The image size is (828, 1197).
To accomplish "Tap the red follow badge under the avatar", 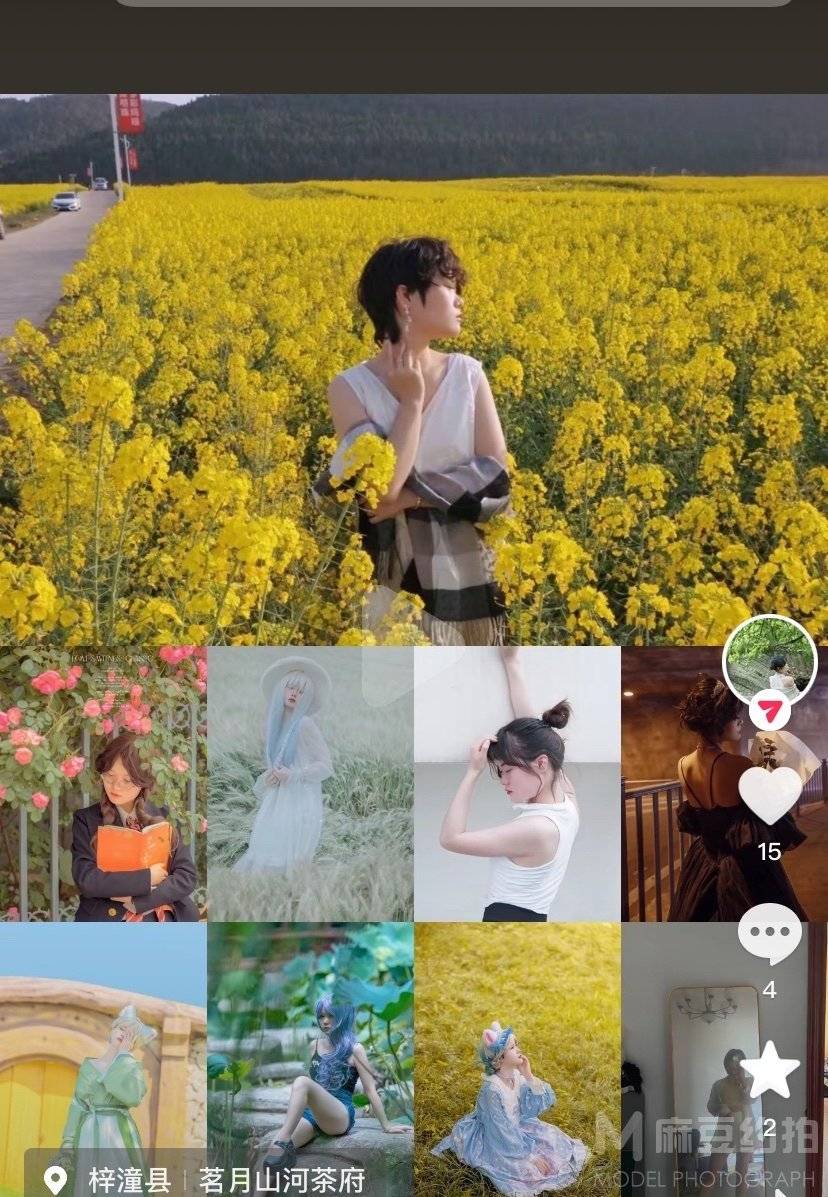I will pos(770,712).
